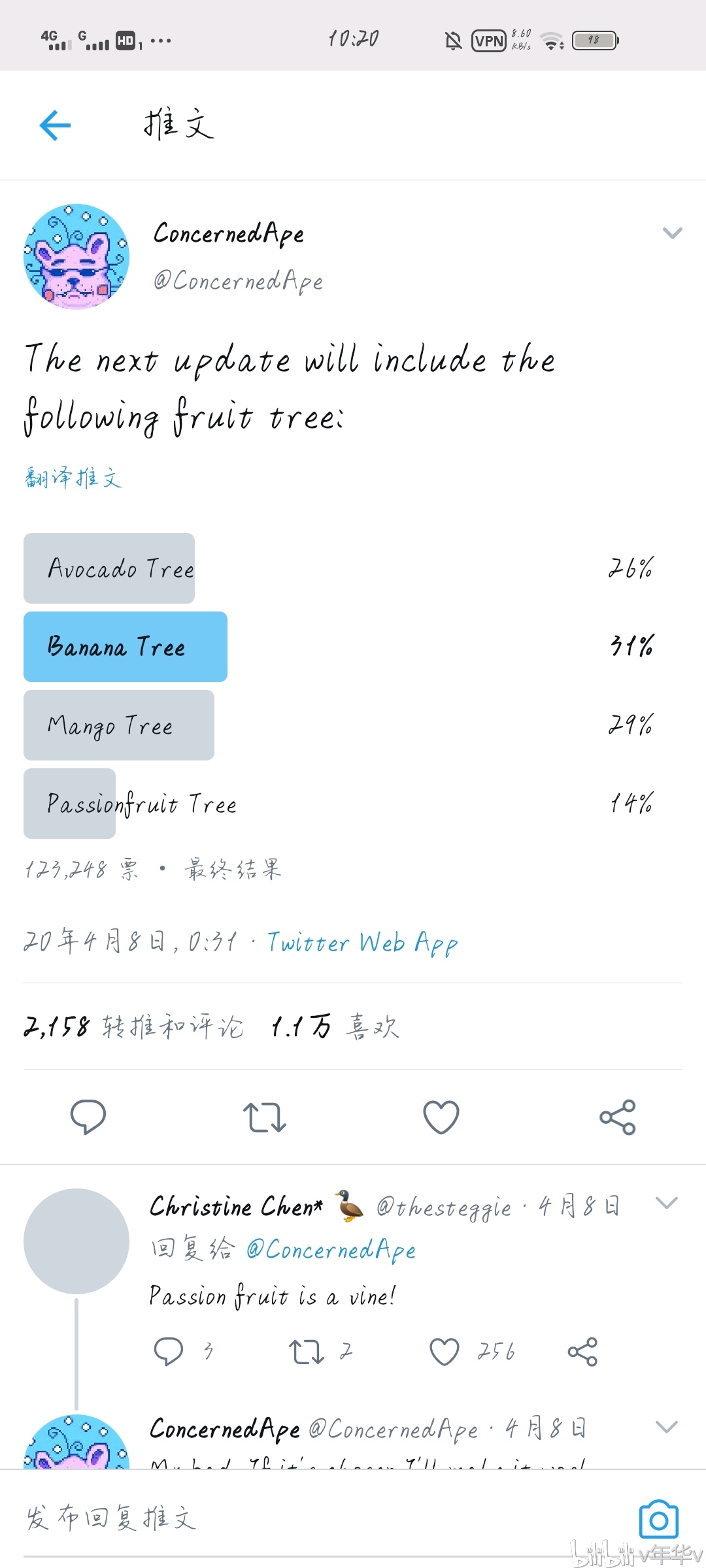Share Christine Chen's reply
The image size is (706, 1568).
[582, 1351]
